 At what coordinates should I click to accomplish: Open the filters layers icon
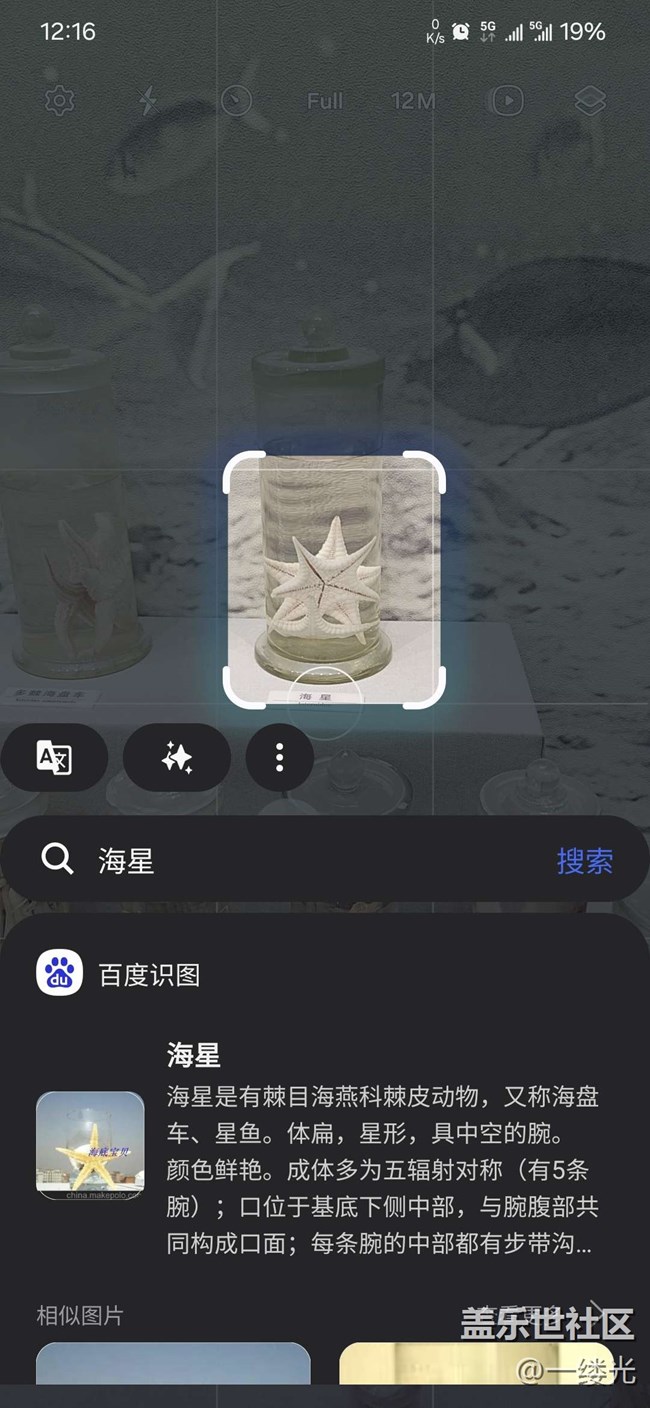pos(590,100)
